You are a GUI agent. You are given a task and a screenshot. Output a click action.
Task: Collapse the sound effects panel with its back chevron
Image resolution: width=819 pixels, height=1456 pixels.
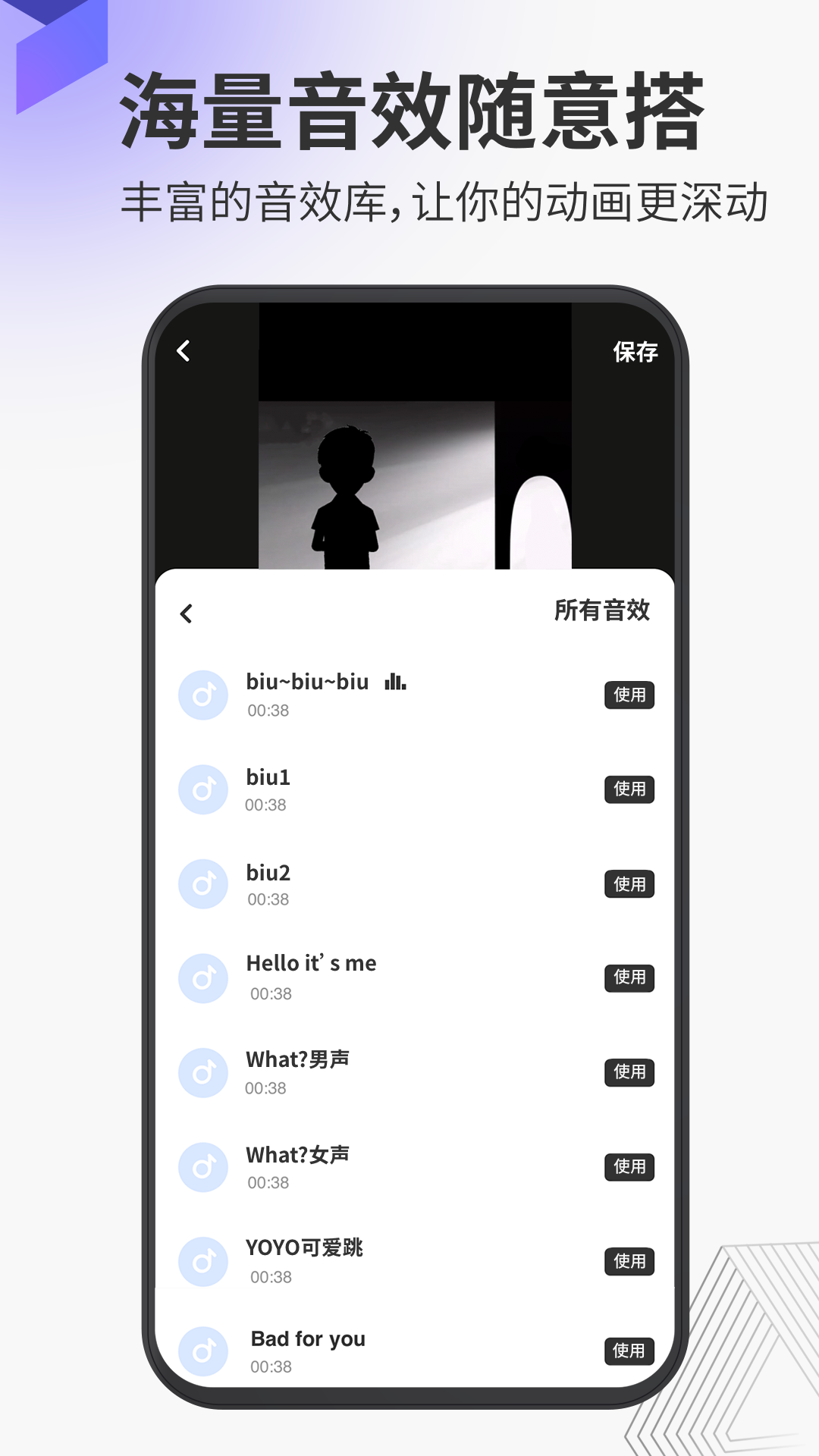(x=185, y=613)
